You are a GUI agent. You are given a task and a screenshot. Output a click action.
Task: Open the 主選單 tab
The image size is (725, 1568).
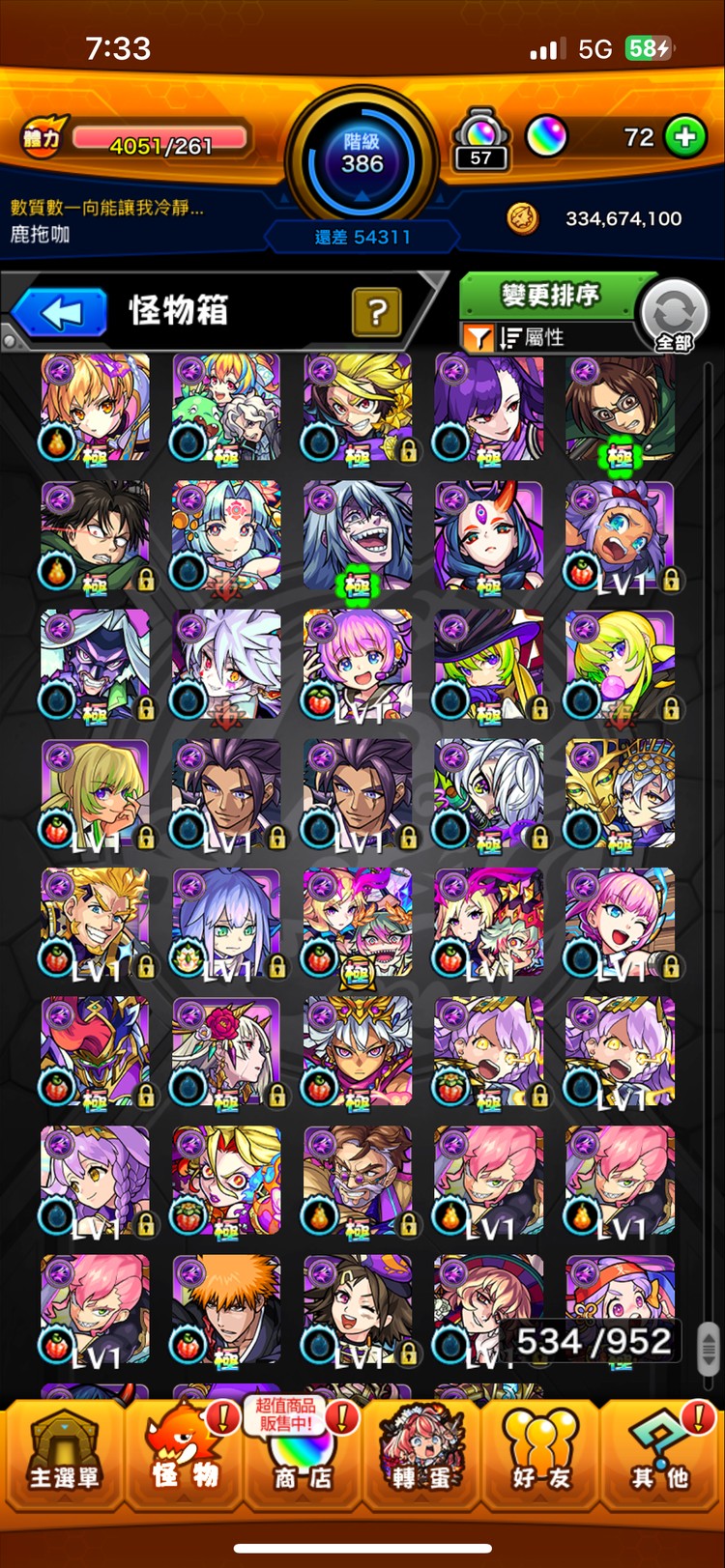tap(64, 1453)
